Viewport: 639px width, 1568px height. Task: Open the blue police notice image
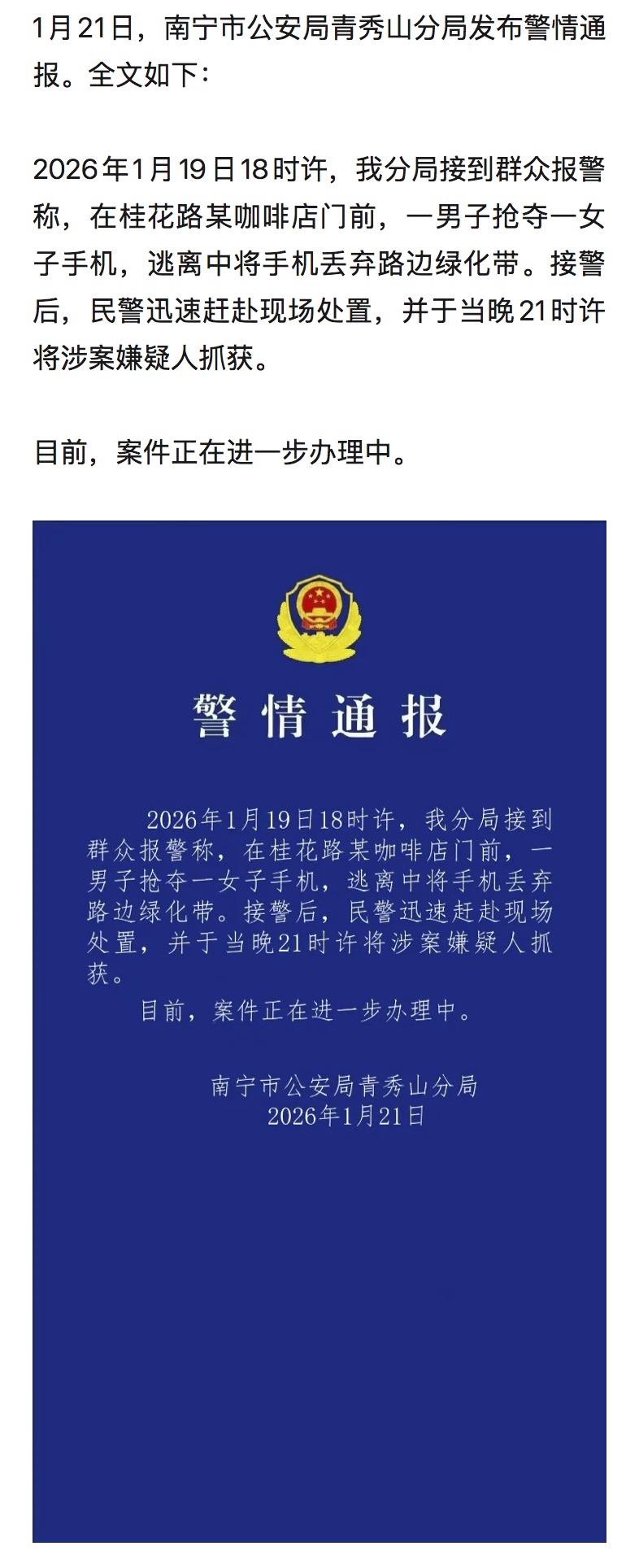tap(319, 1030)
